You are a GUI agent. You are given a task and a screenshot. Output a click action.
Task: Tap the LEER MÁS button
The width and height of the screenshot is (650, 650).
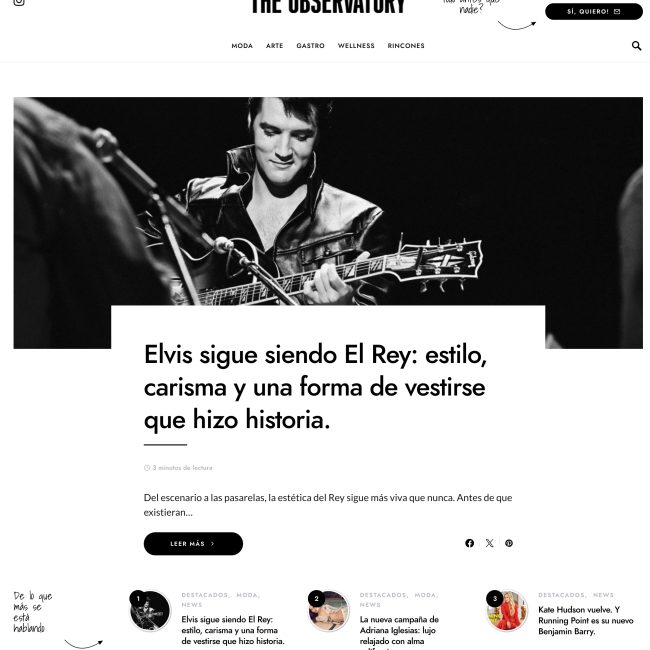193,544
